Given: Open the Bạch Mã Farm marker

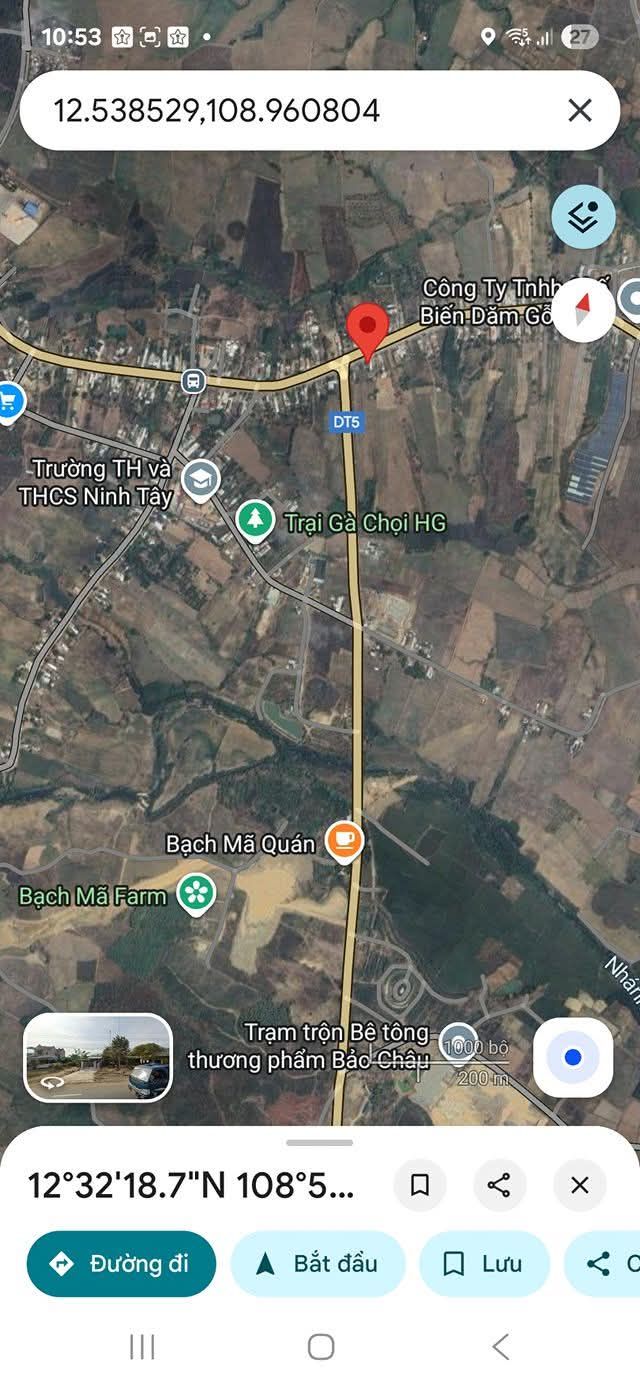Looking at the screenshot, I should click(x=196, y=893).
